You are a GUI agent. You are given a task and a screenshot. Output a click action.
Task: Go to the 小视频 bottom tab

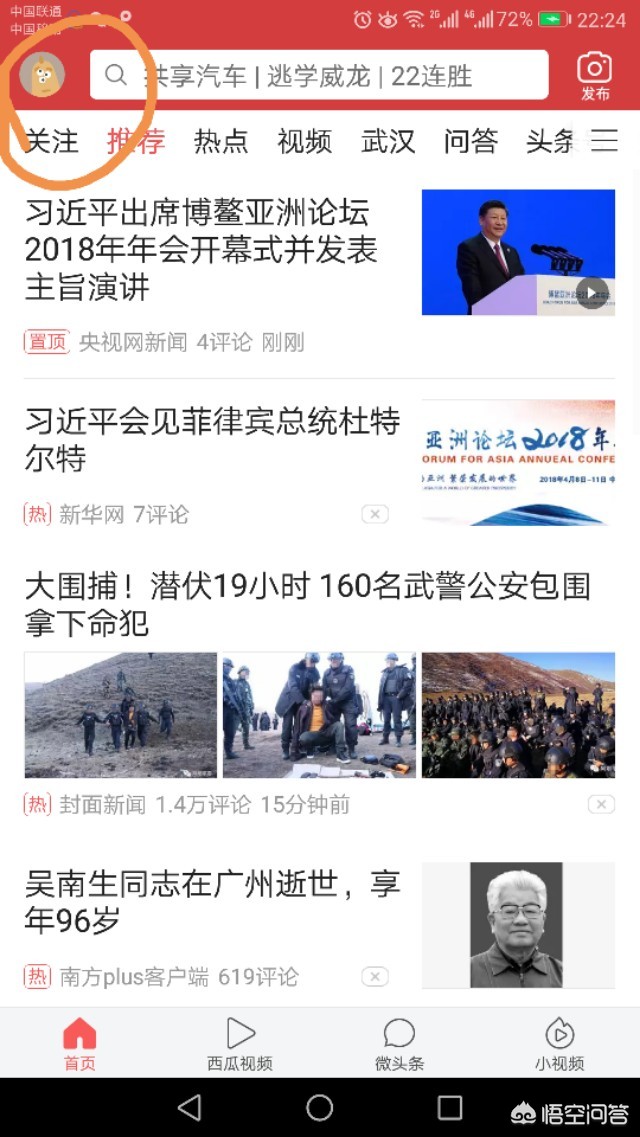[x=559, y=1044]
